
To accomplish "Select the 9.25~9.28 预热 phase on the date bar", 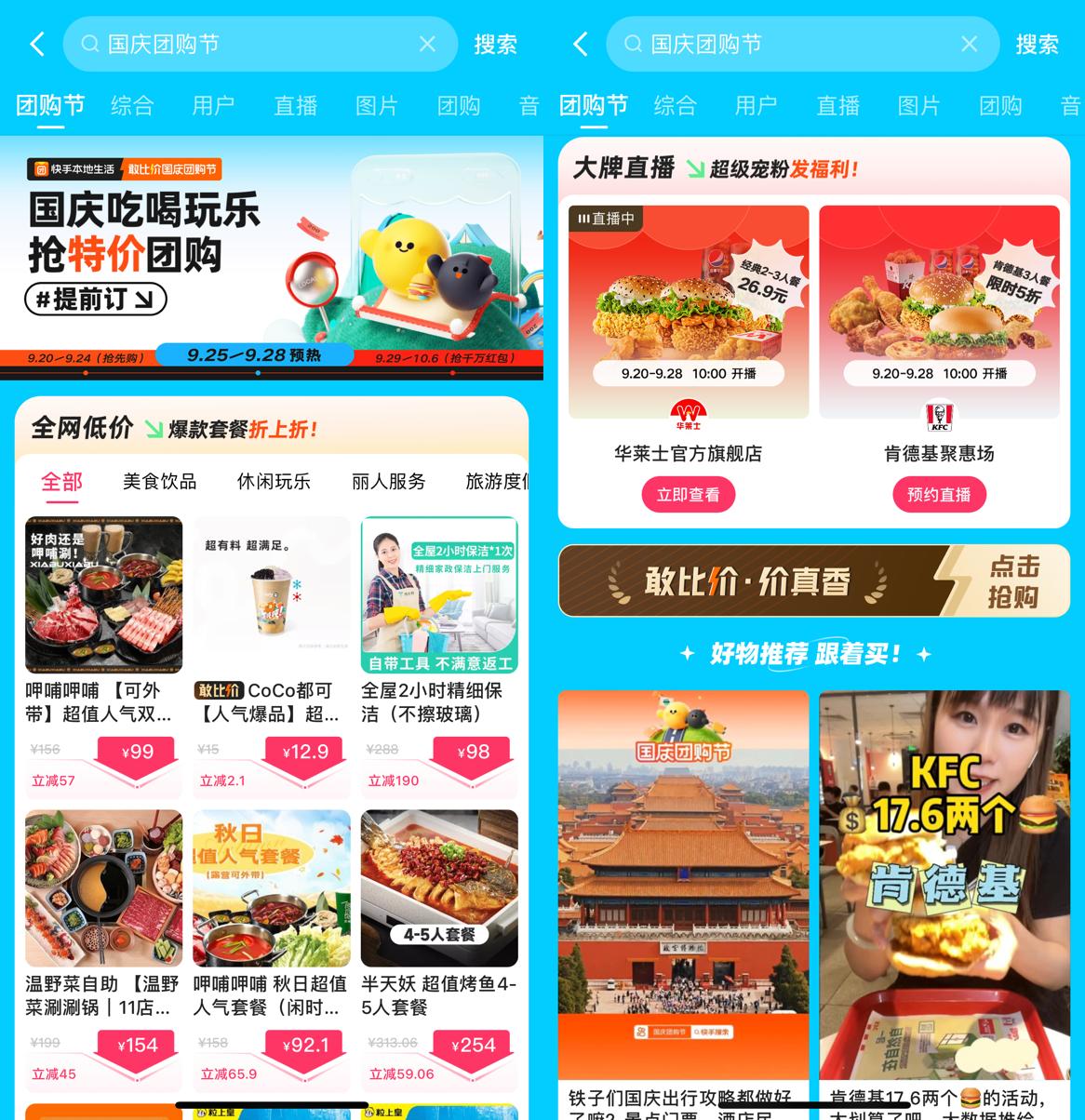I will [258, 354].
